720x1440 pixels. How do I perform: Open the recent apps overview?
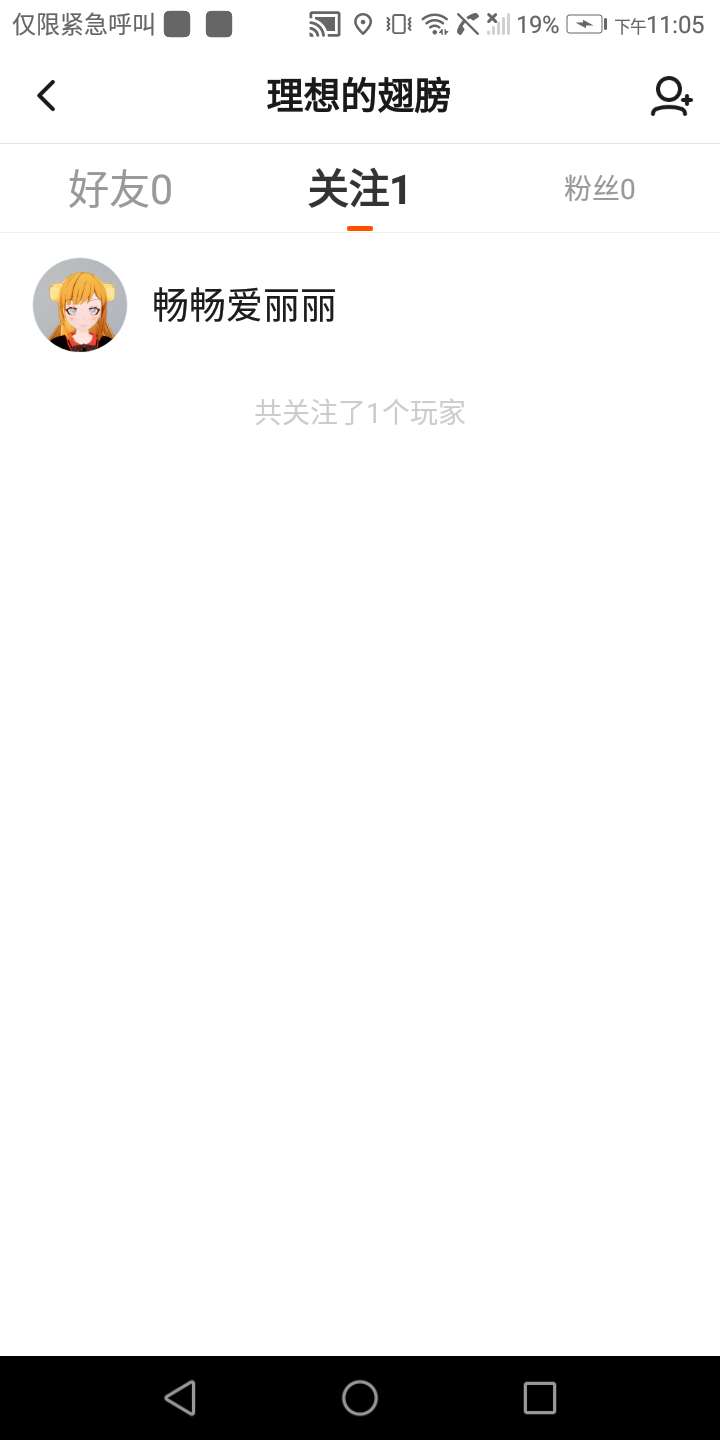point(539,1397)
